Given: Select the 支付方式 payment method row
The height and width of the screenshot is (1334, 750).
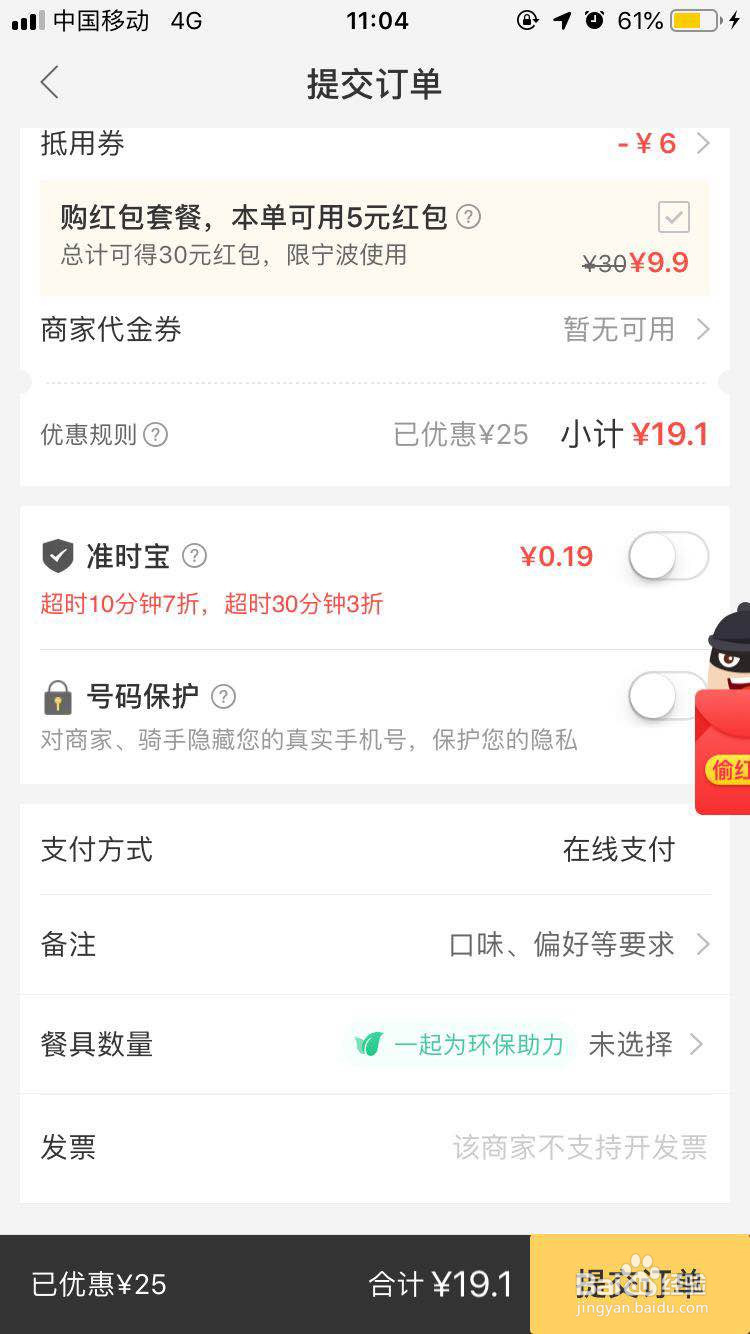Looking at the screenshot, I should click(375, 849).
